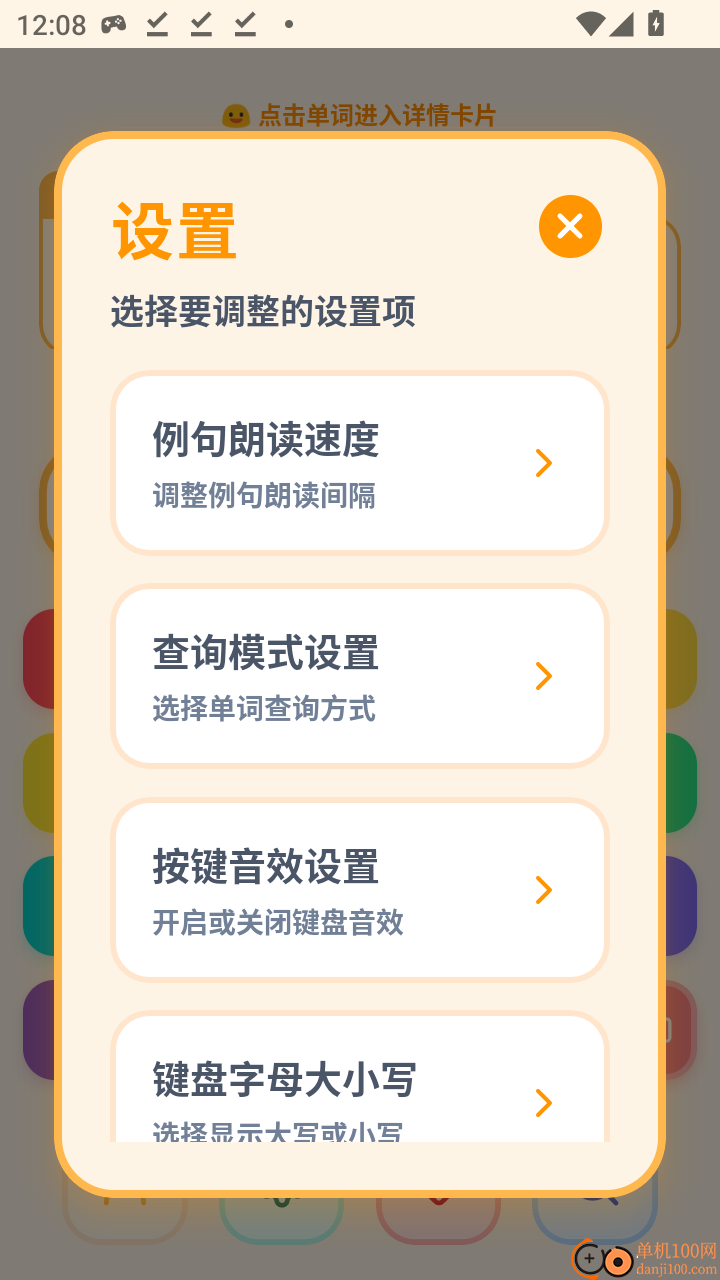Expand the 查询模式设置 chevron
720x1280 pixels.
(x=544, y=676)
